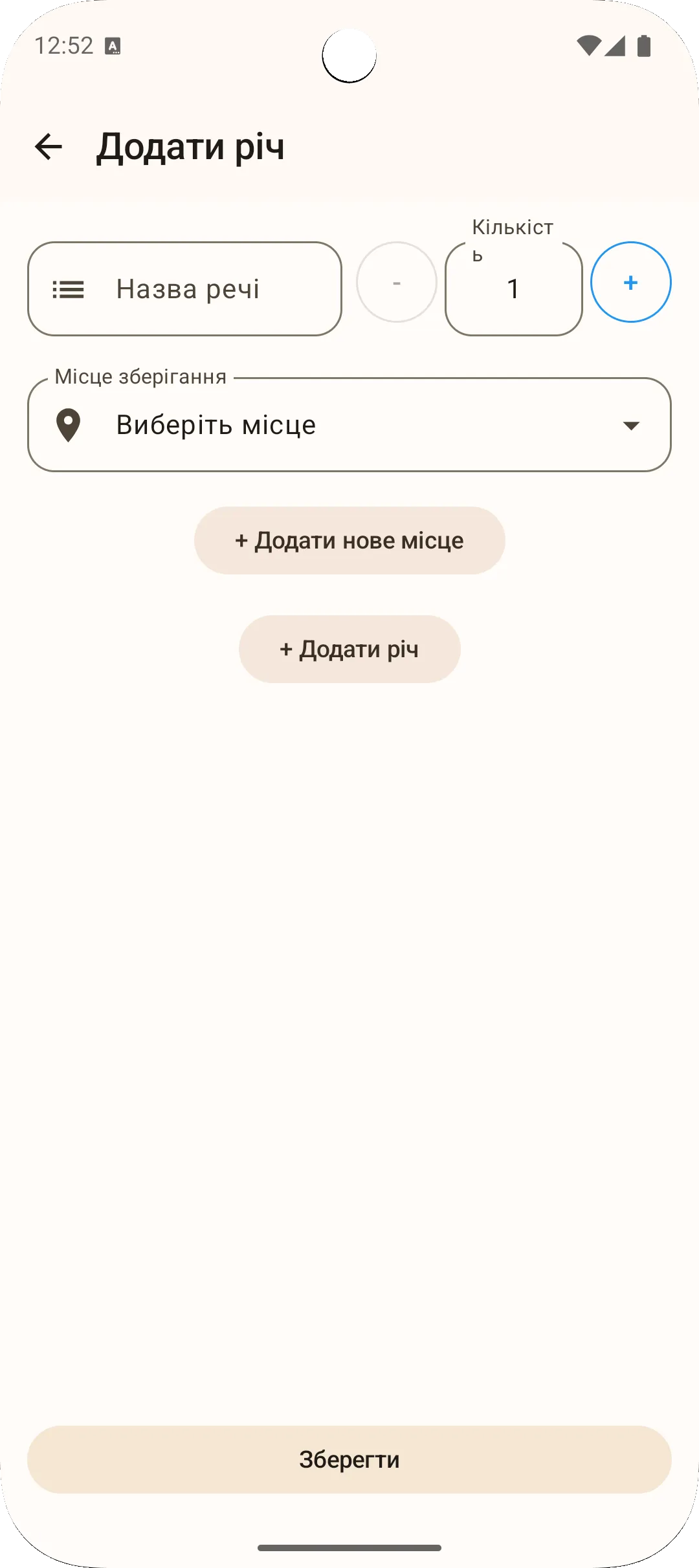
Task: Tap the Додати річ screen title
Action: click(191, 147)
